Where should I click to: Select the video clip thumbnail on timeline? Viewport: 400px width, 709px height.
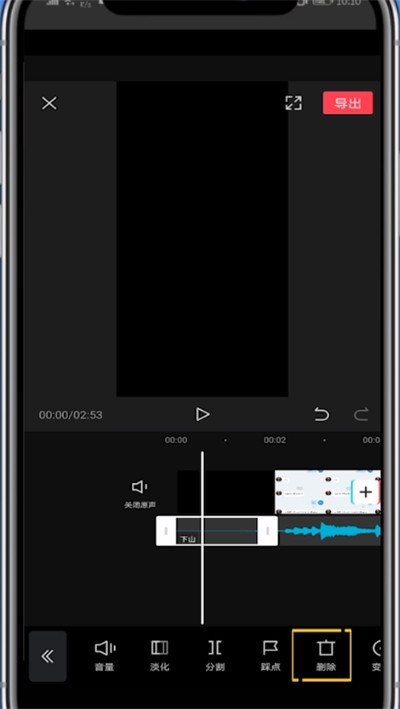[x=327, y=492]
